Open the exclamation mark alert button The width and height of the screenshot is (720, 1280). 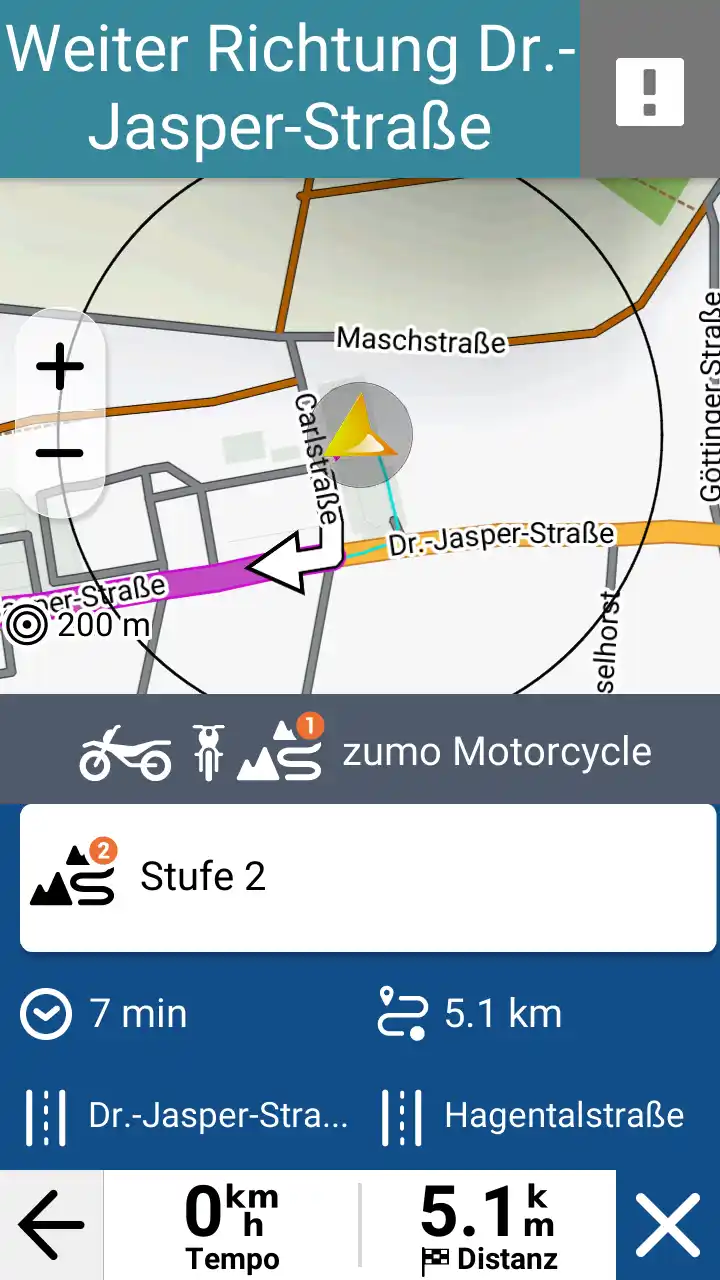tap(650, 91)
